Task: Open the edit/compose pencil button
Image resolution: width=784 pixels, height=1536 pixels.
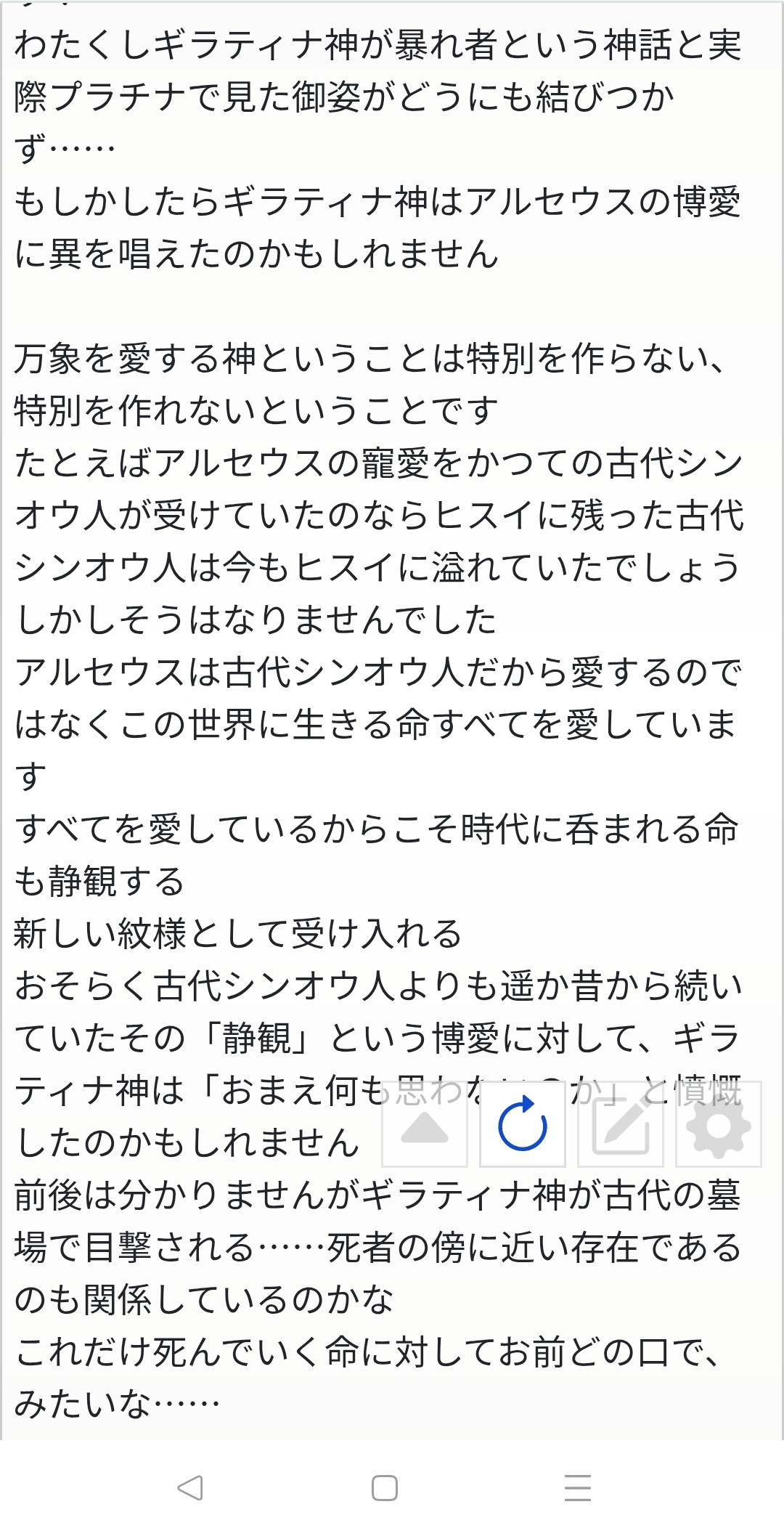Action: (x=621, y=1124)
